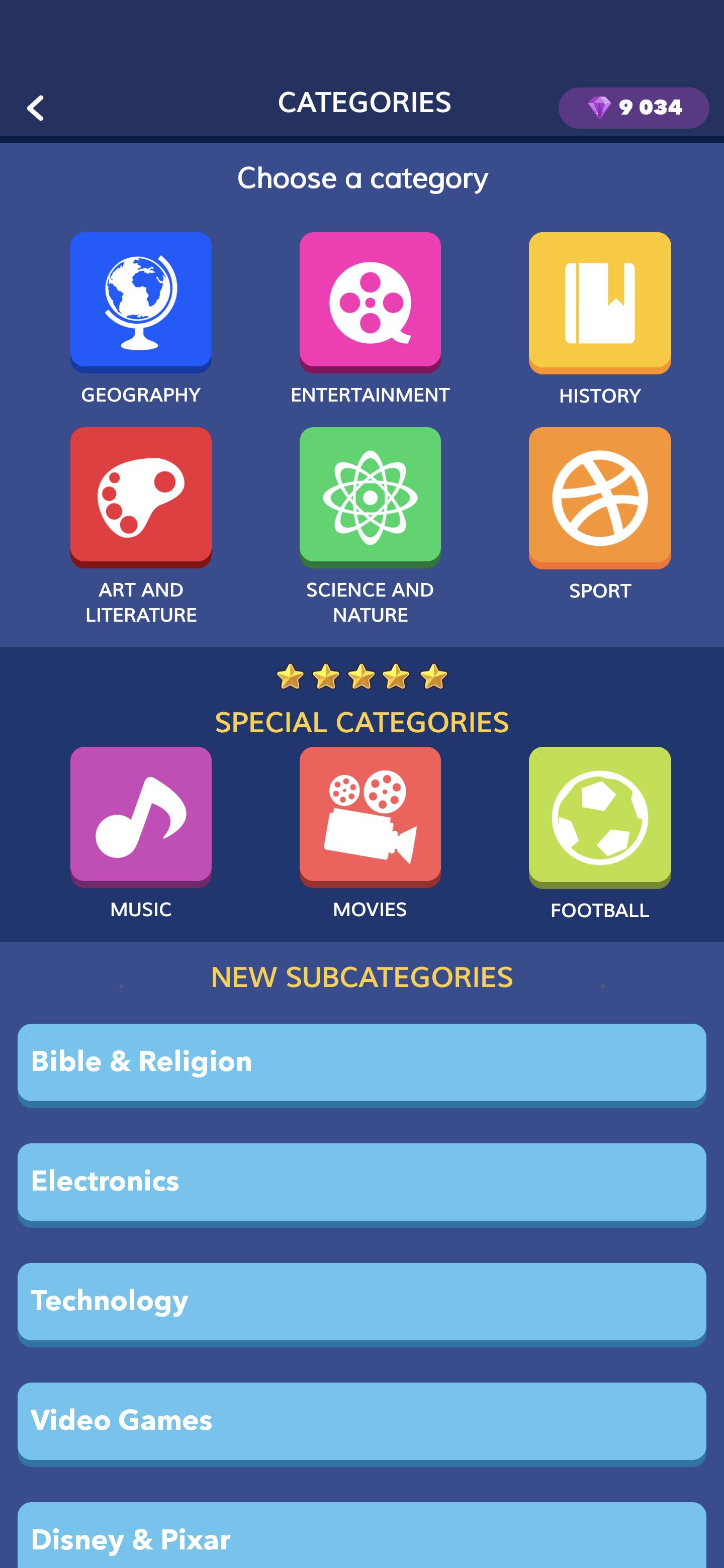Screen dimensions: 724x1568
Task: Pick the History category
Action: 599,302
